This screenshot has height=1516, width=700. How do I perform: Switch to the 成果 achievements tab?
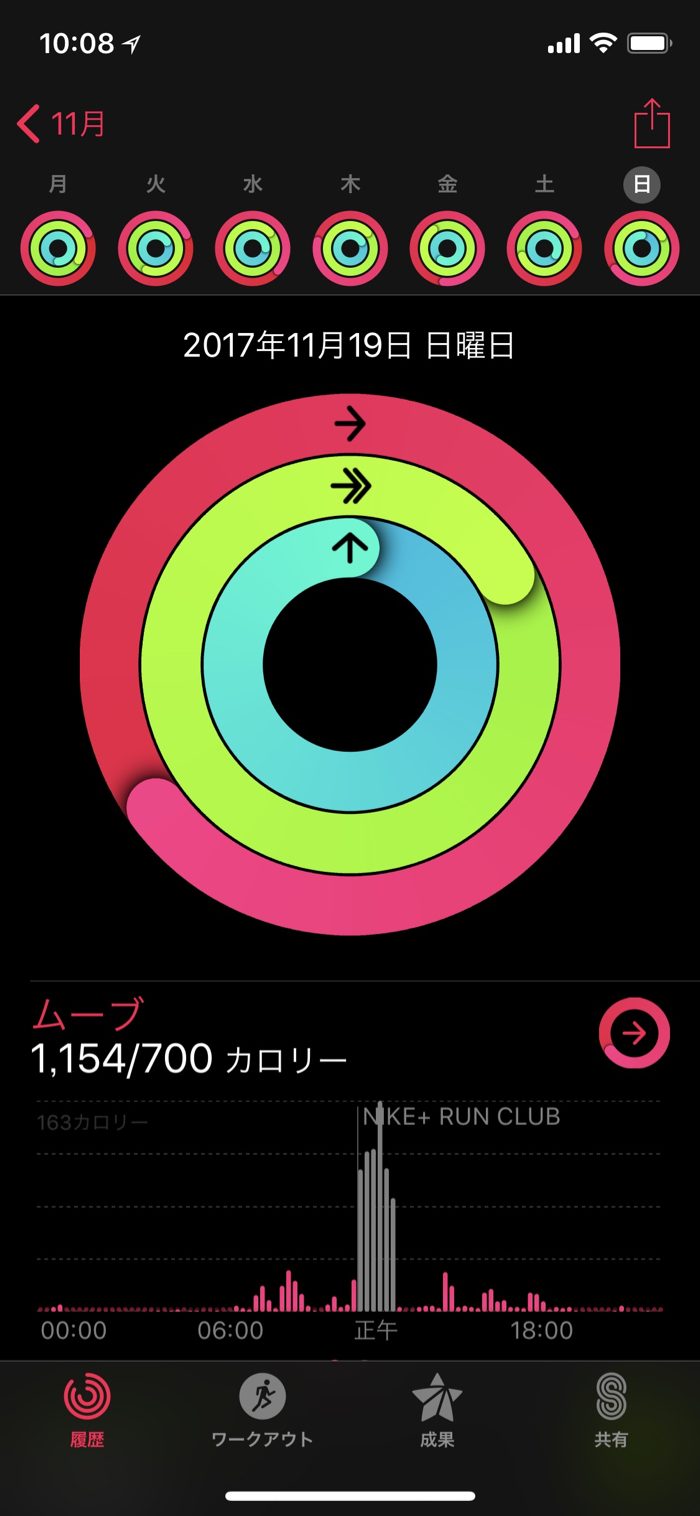[437, 1410]
